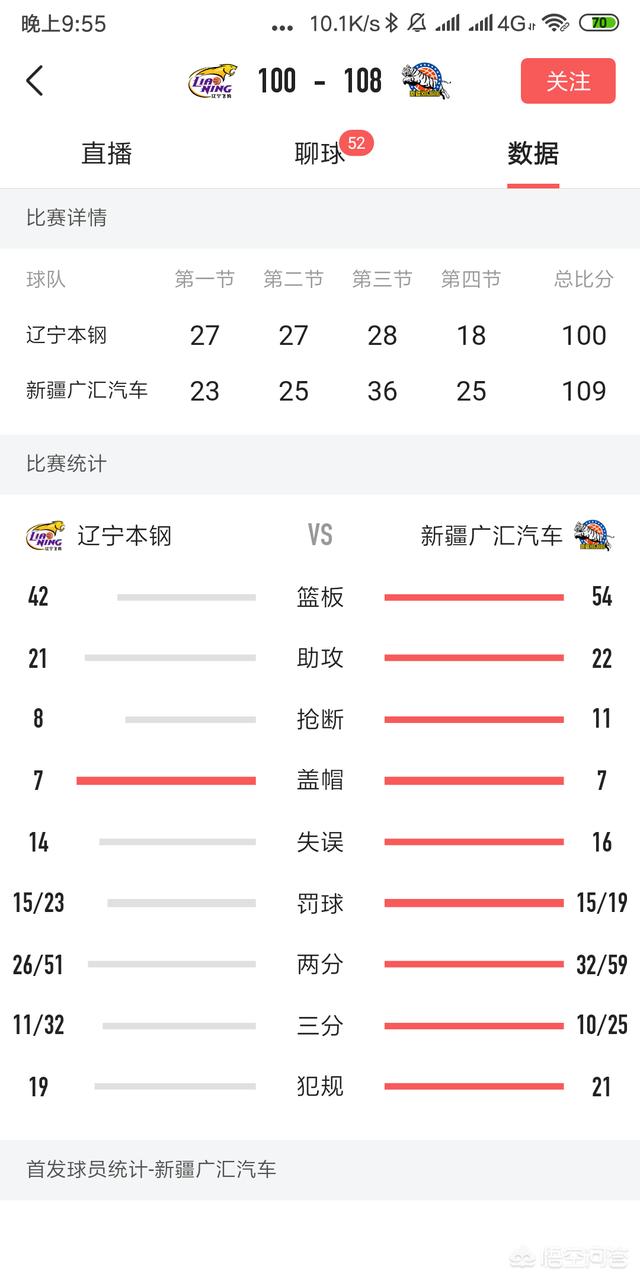Switch to the 直播 tab
640x1280 pixels.
click(x=106, y=154)
